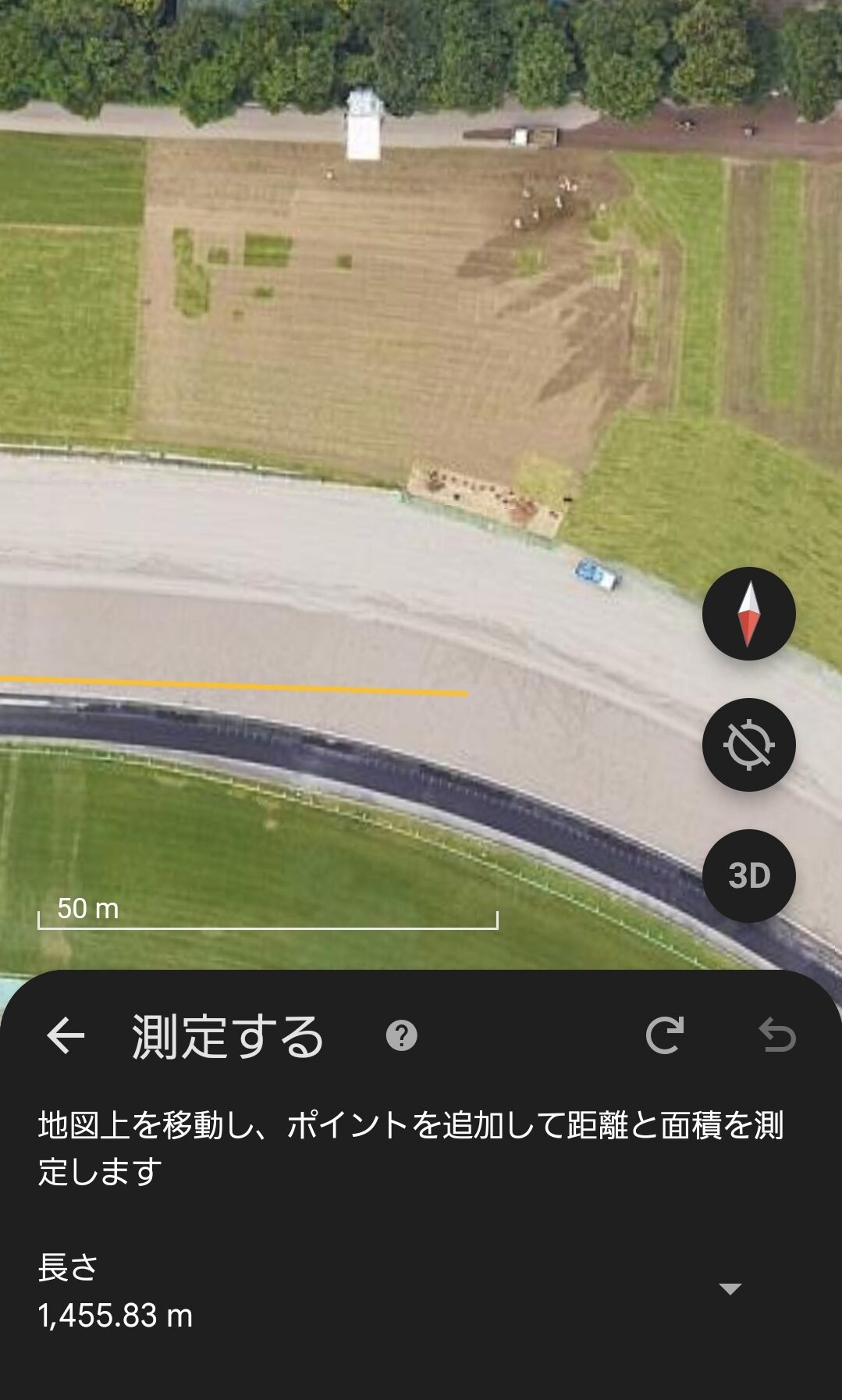842x1400 pixels.
Task: Tap the compass to reset north
Action: (749, 614)
